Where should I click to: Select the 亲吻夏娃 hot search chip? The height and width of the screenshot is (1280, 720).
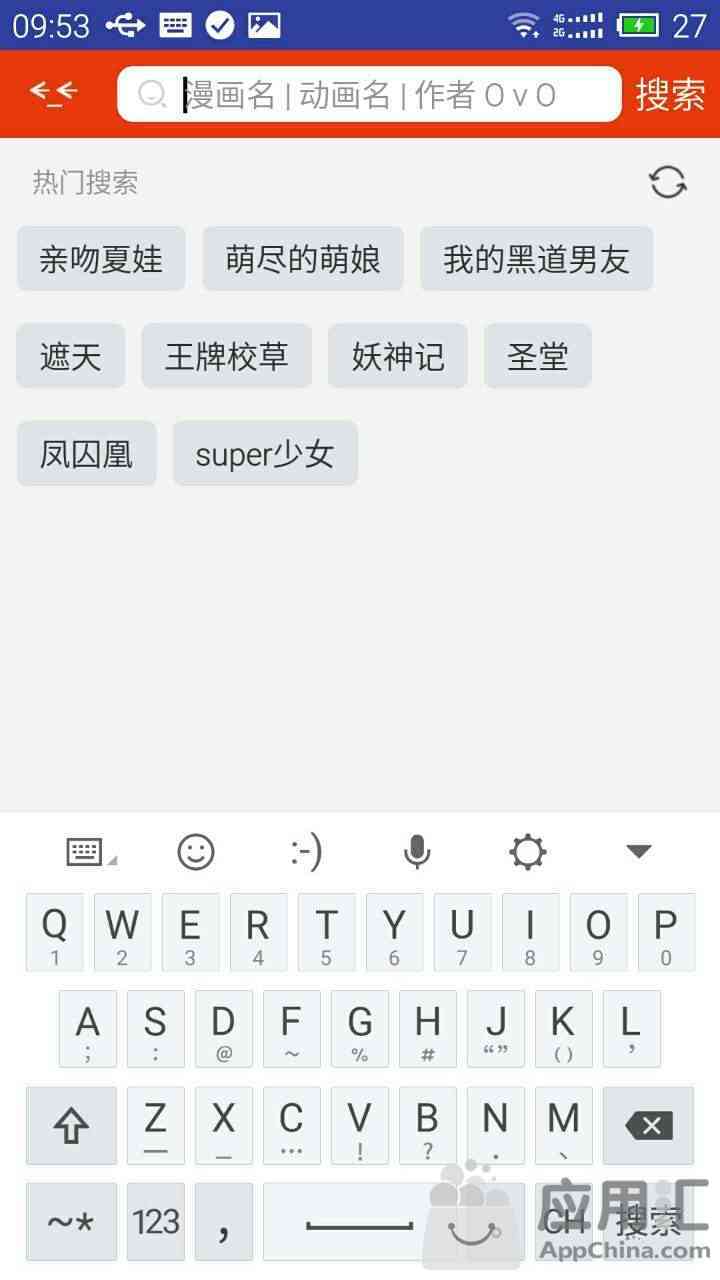[101, 259]
